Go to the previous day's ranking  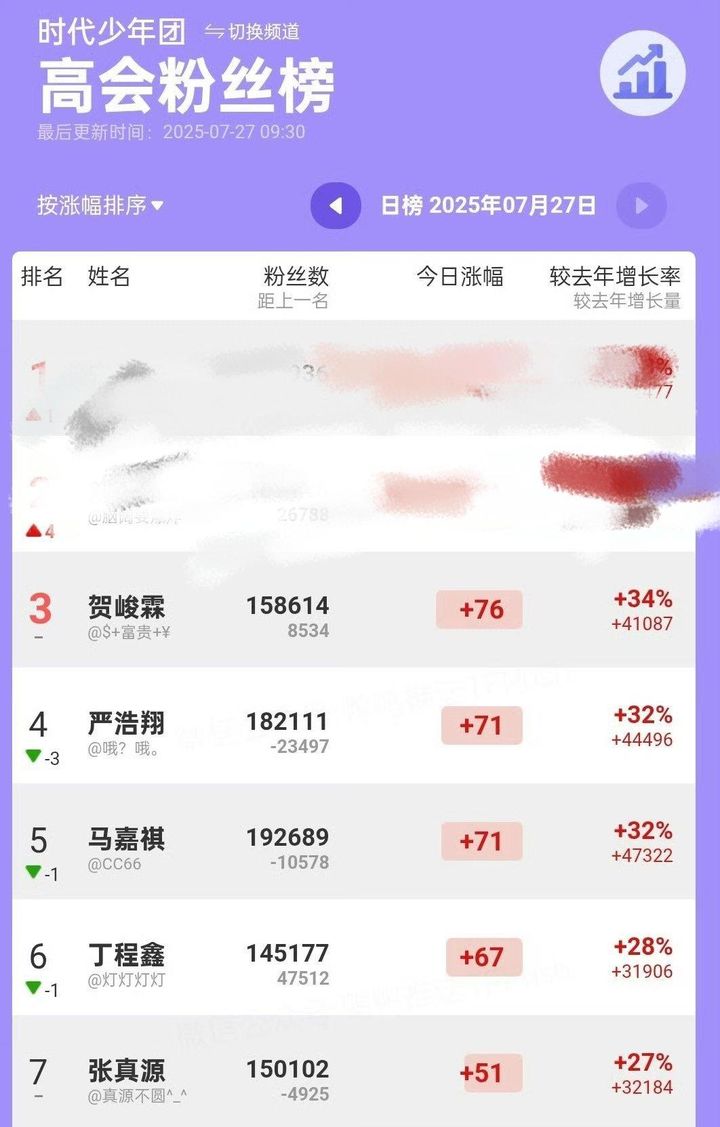336,206
